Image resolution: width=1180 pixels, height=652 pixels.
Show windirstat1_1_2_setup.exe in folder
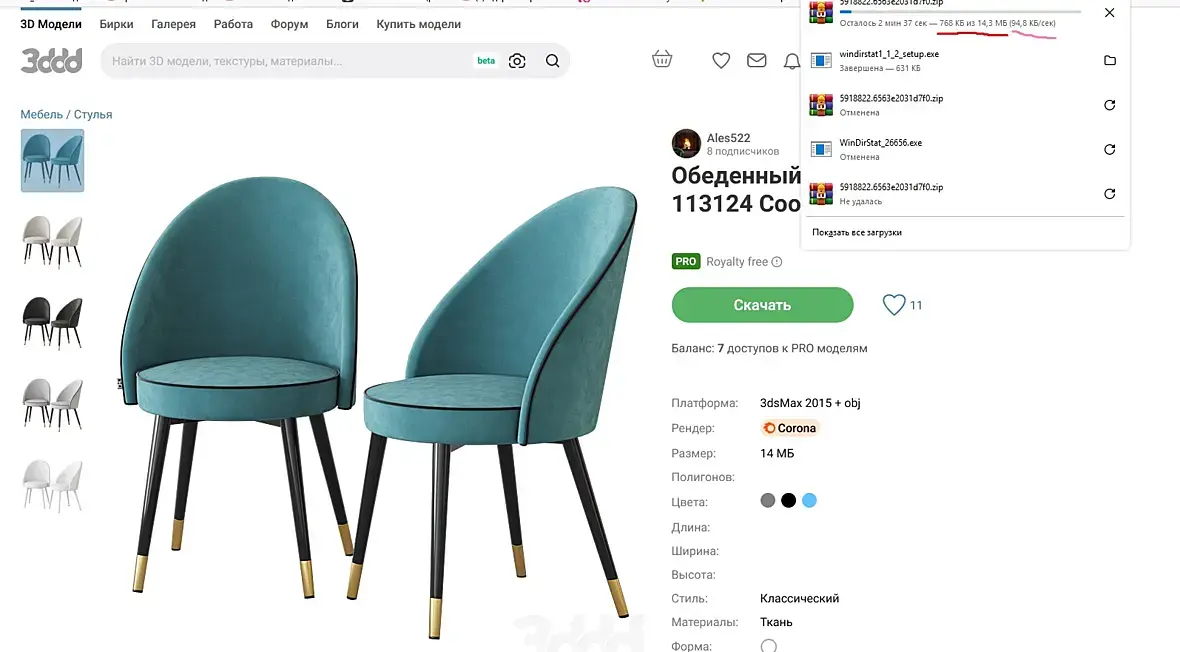coord(1109,61)
